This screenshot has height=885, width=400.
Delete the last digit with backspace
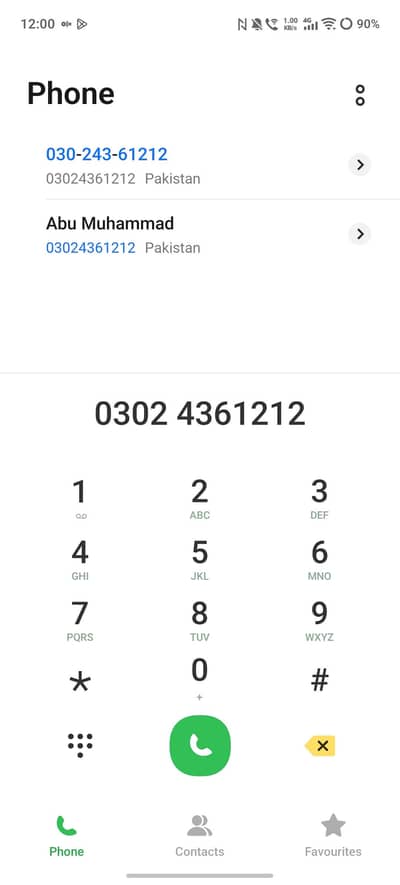tap(319, 746)
